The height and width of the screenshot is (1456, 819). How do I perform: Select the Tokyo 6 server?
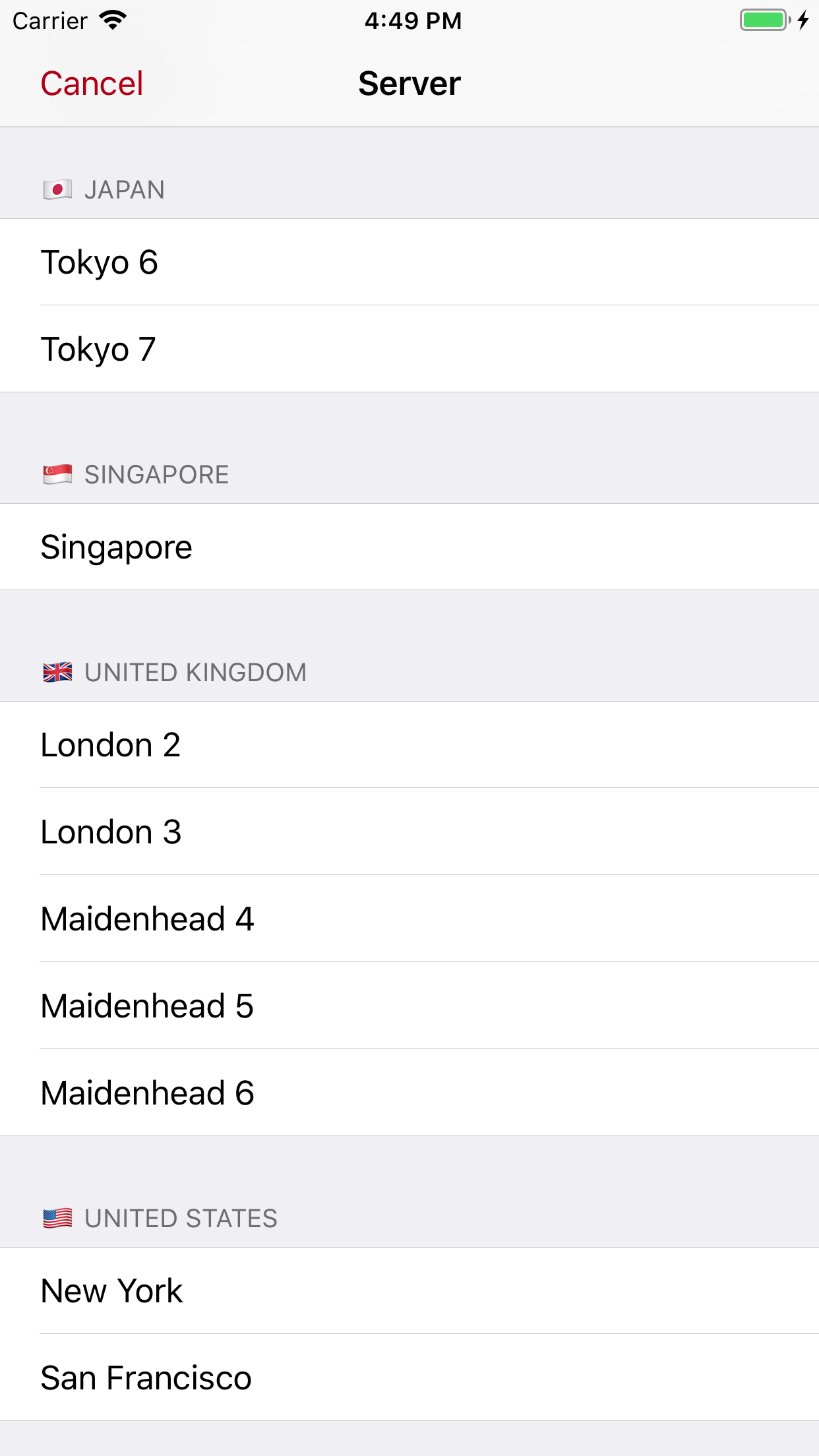tap(409, 262)
